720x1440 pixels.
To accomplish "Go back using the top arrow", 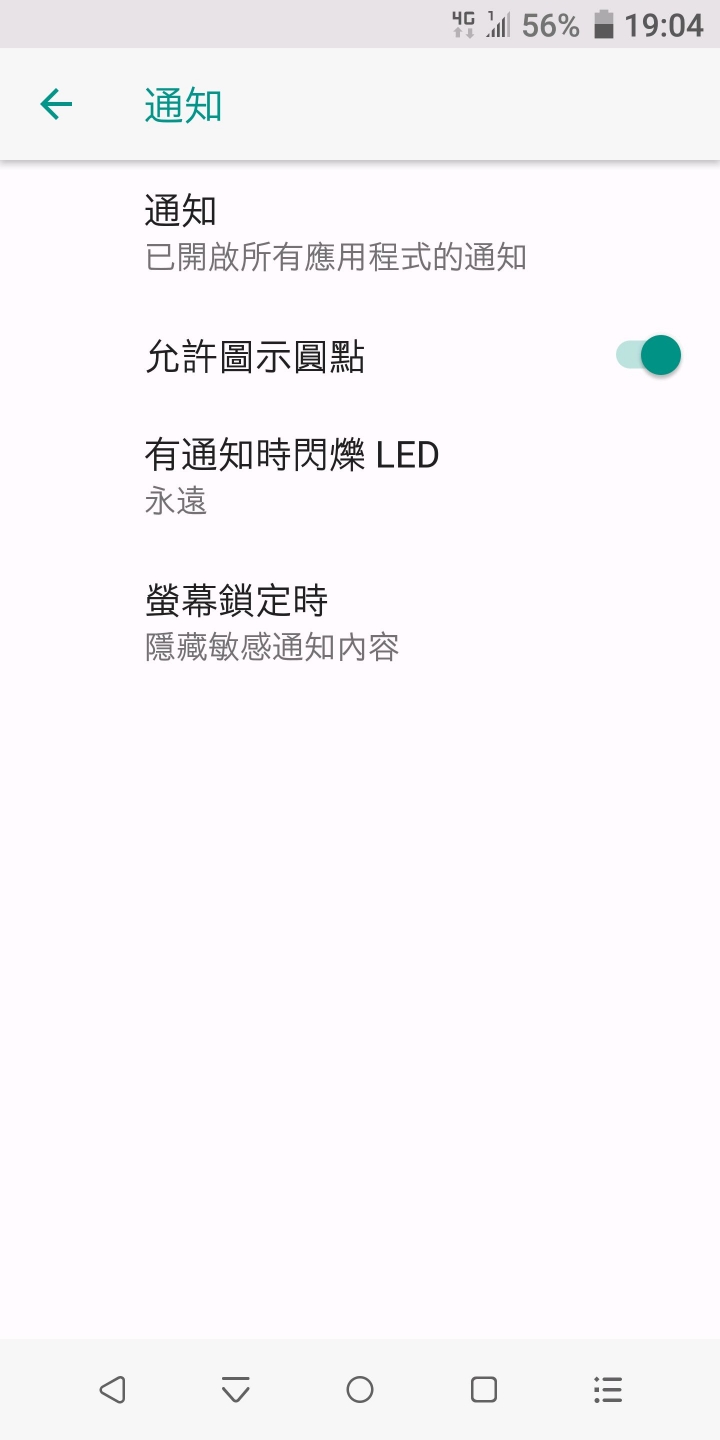I will (56, 104).
